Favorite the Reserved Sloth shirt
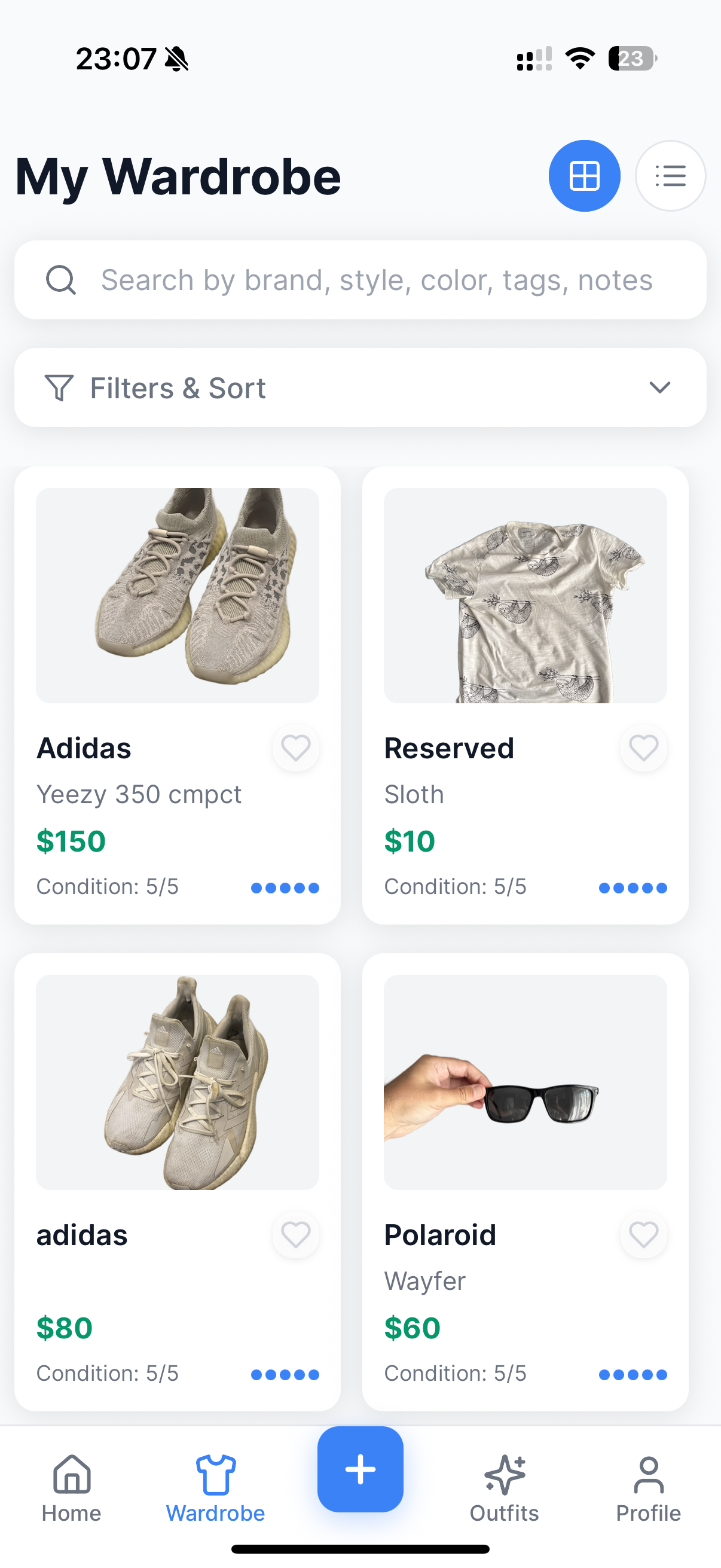The width and height of the screenshot is (721, 1568). click(x=644, y=748)
